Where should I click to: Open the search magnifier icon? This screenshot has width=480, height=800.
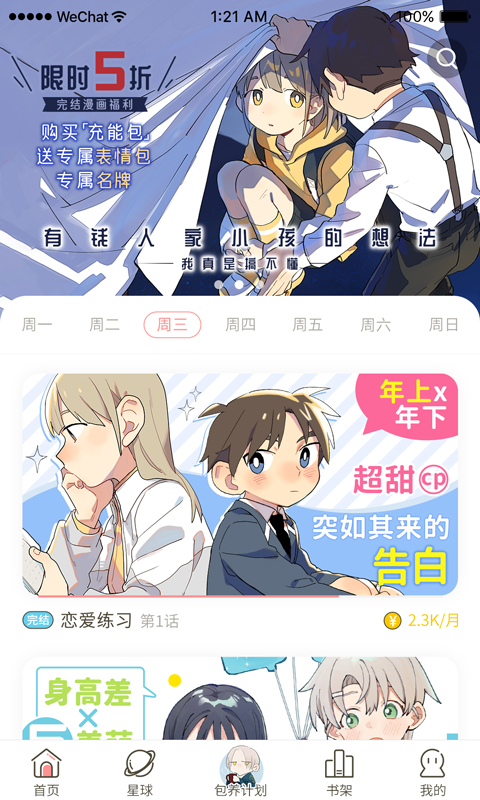[x=447, y=58]
